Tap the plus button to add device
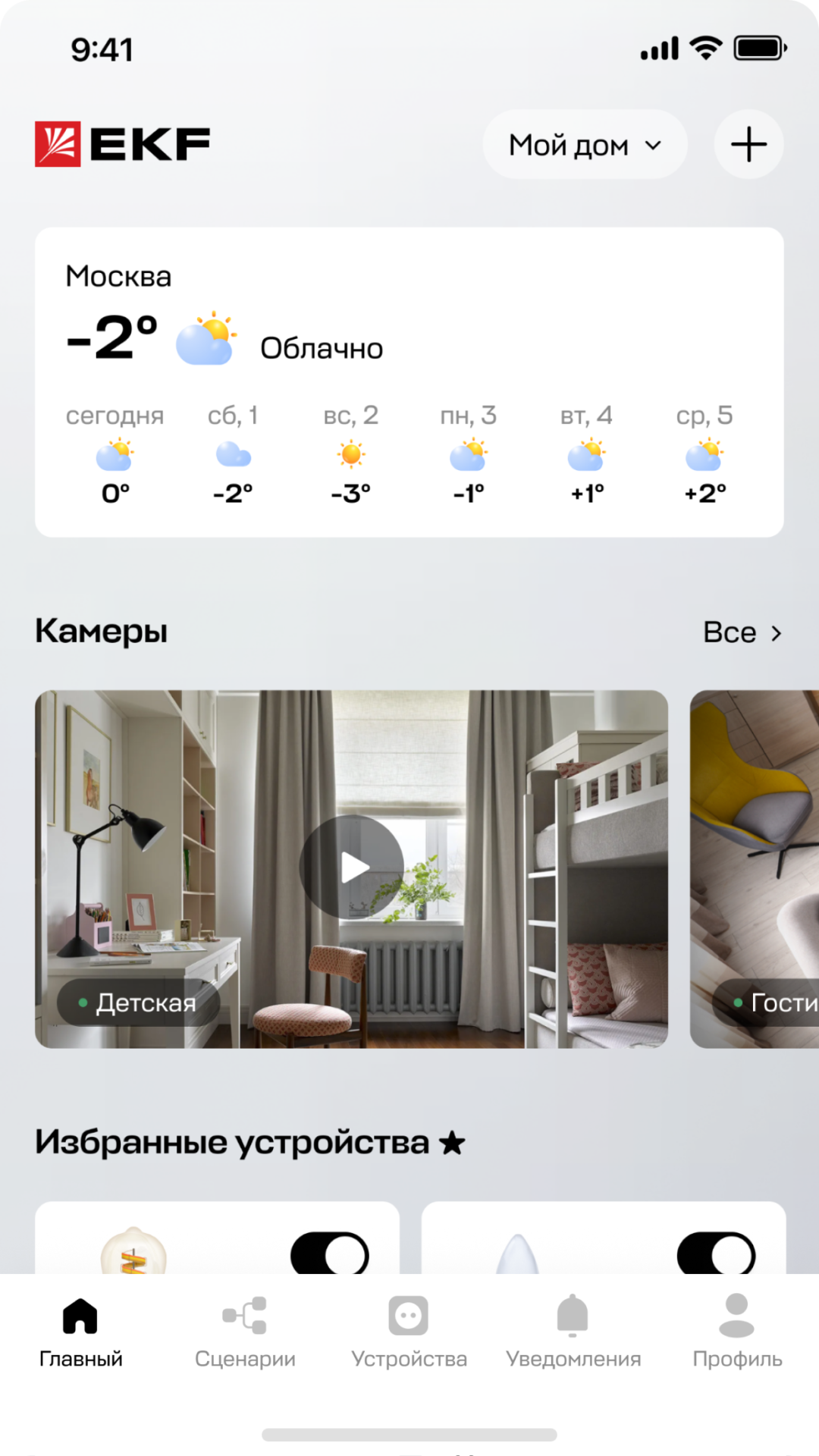This screenshot has height=1456, width=819. (748, 145)
